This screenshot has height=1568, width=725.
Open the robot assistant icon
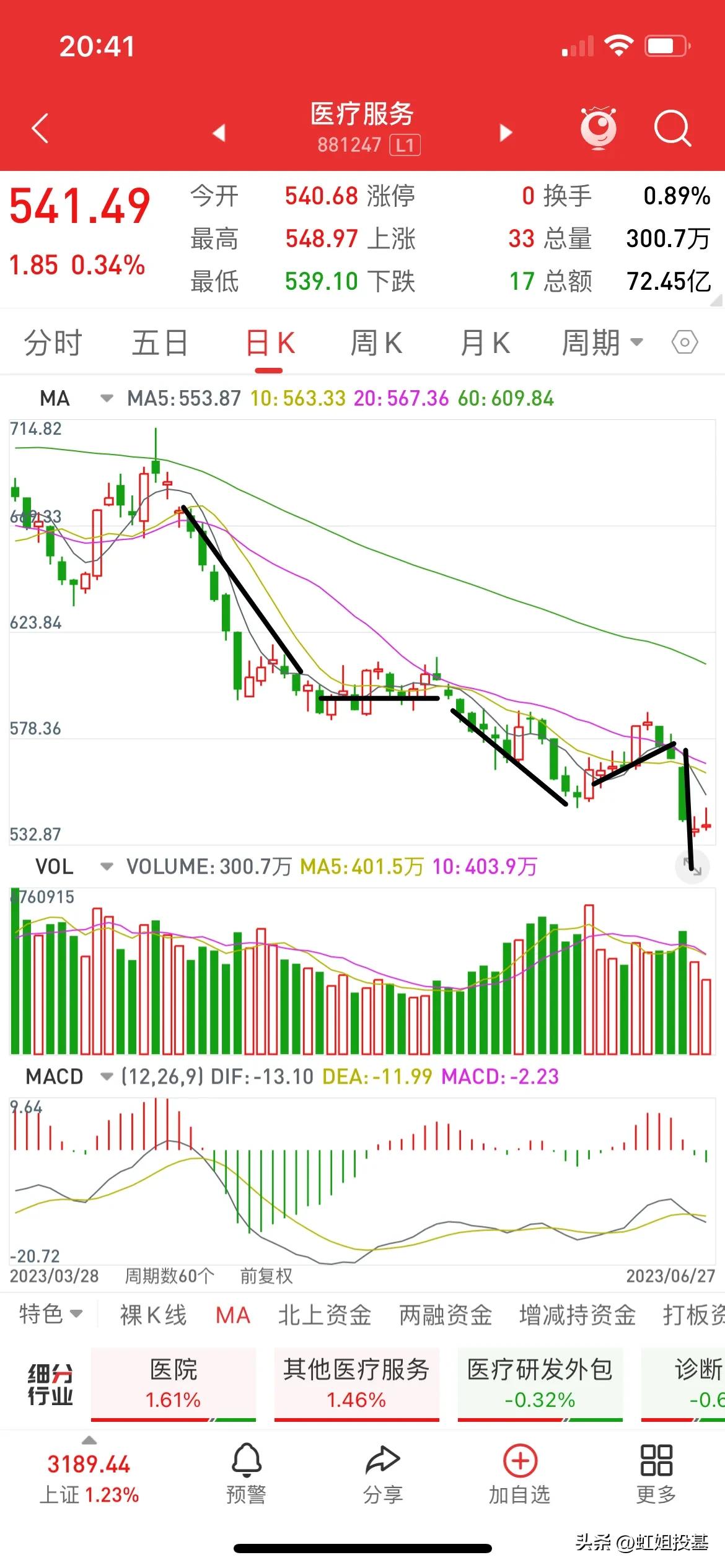pos(598,128)
